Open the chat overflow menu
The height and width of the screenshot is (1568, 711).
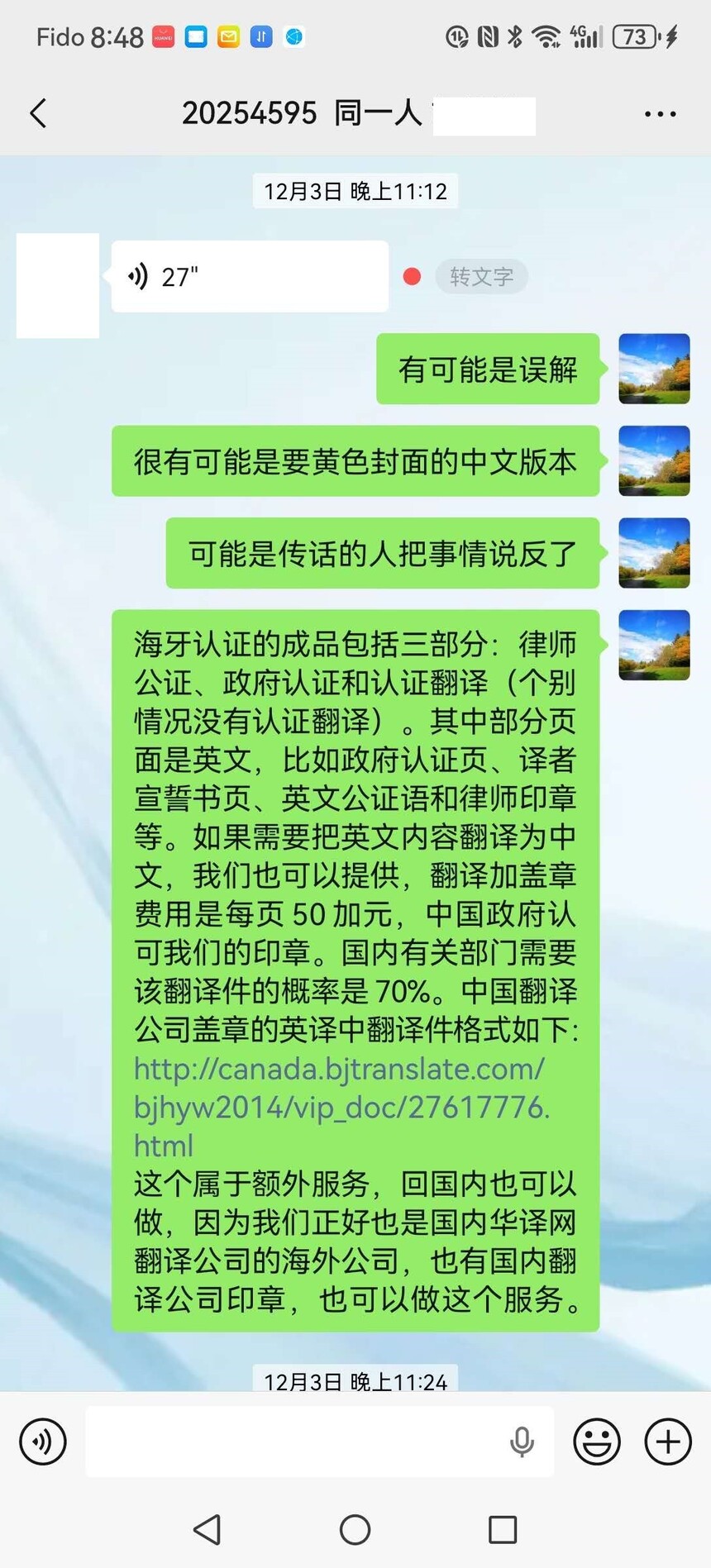coord(660,114)
